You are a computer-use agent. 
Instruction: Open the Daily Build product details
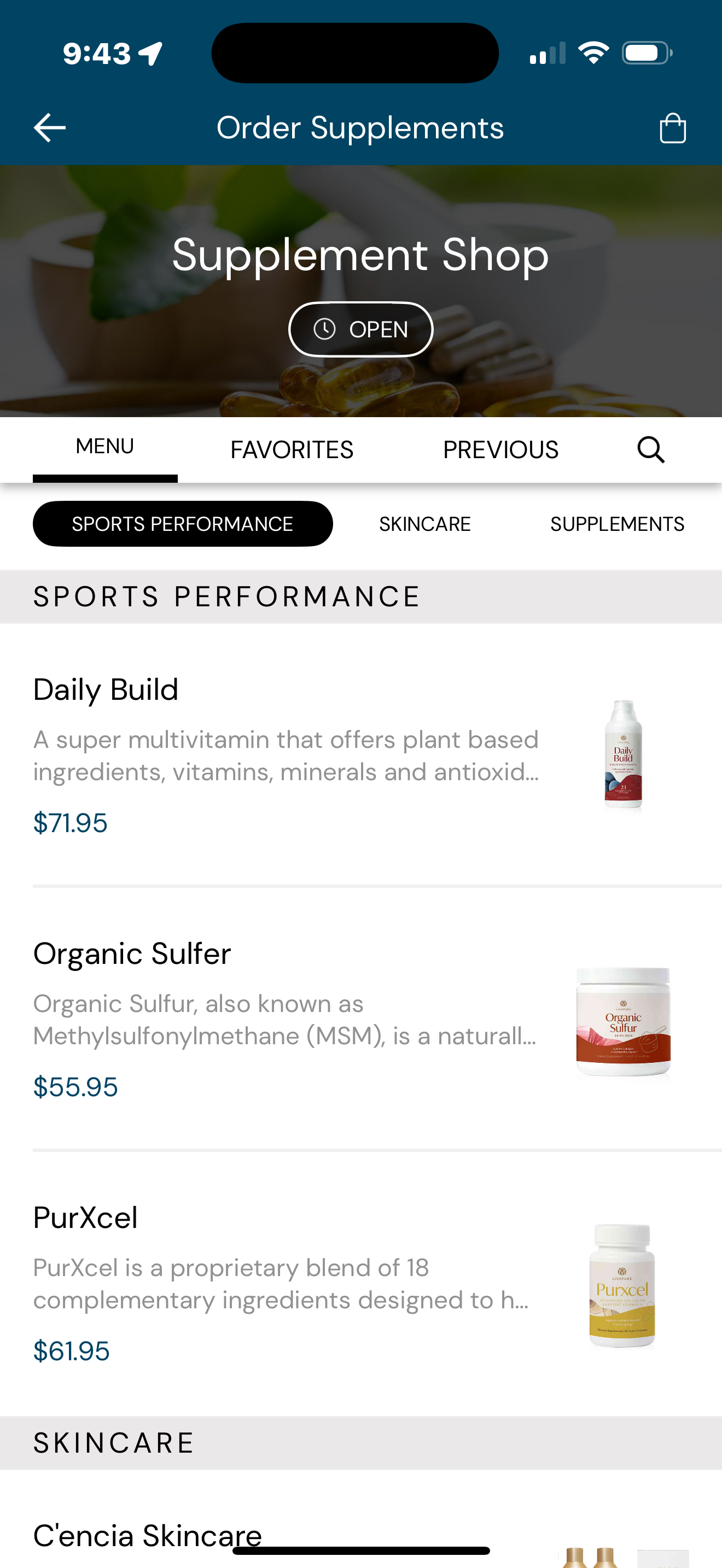tap(106, 689)
